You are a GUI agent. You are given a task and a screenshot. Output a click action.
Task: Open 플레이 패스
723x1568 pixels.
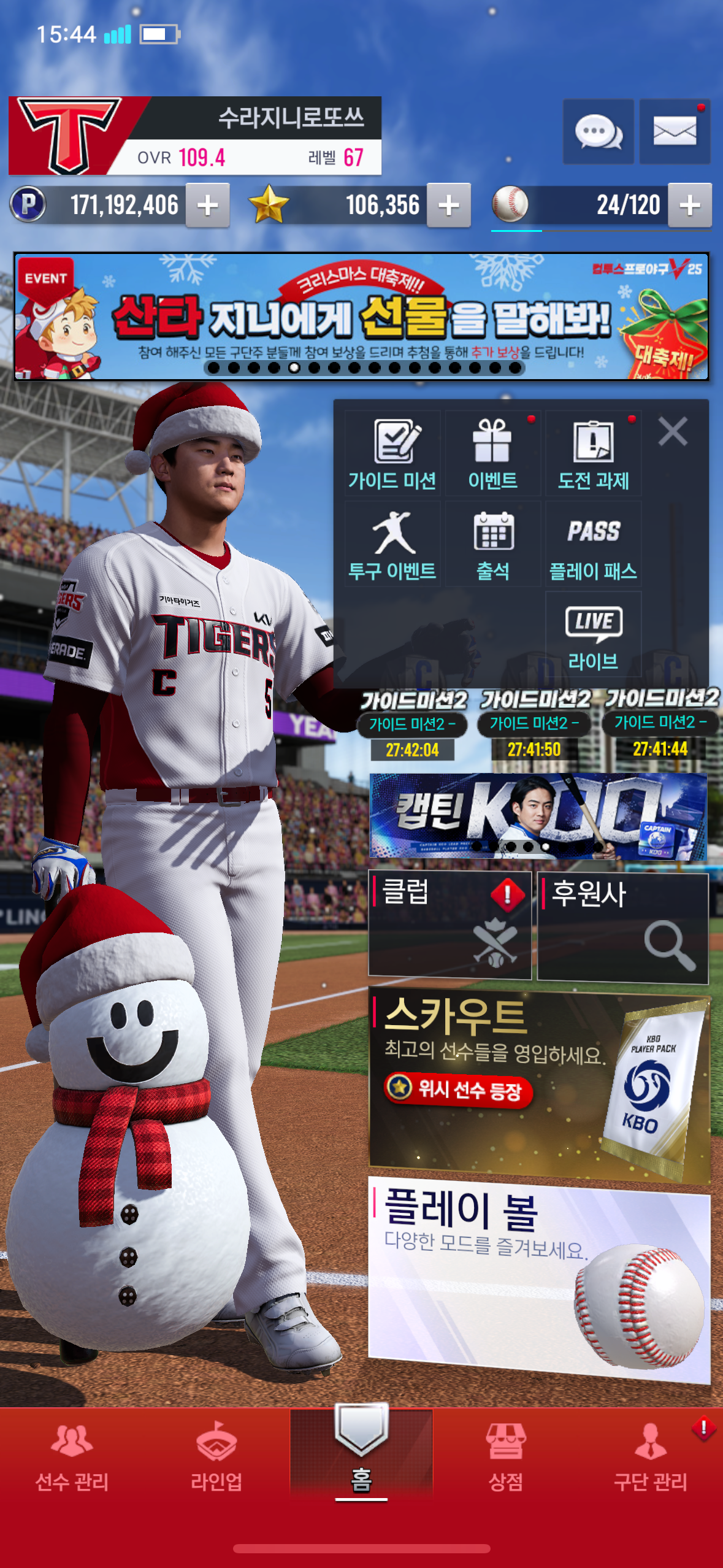(x=593, y=545)
